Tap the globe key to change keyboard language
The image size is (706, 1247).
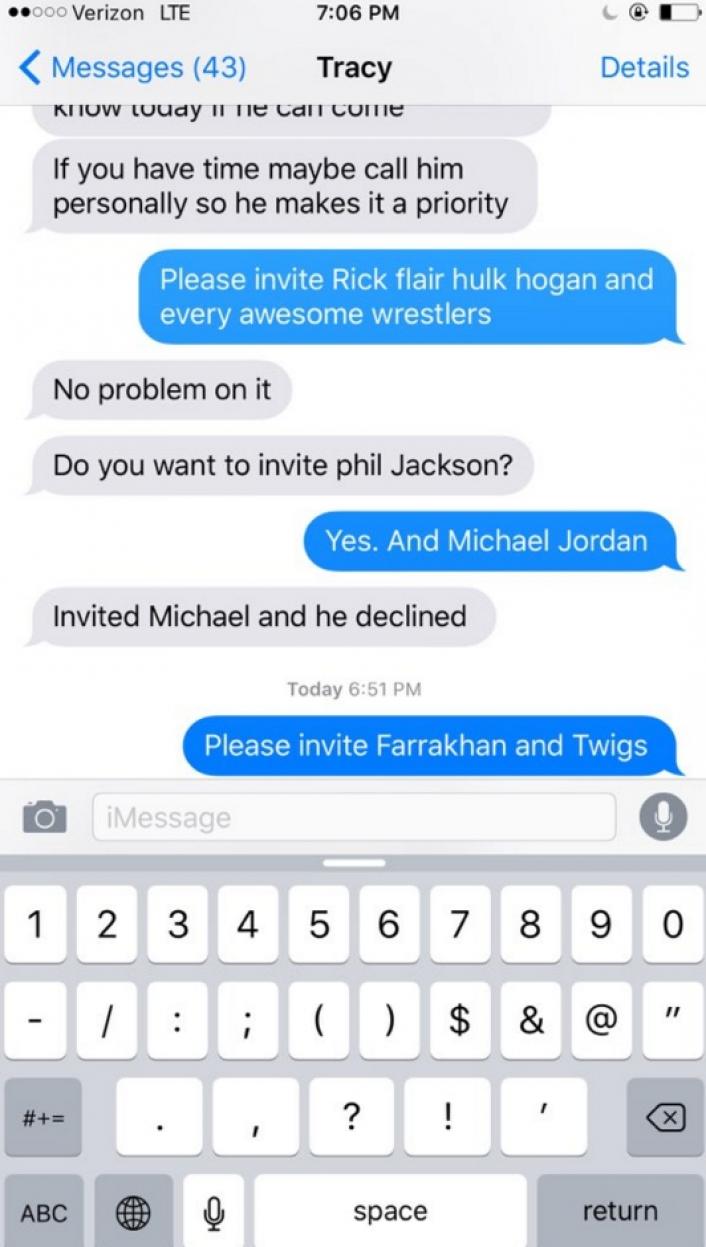point(134,1211)
